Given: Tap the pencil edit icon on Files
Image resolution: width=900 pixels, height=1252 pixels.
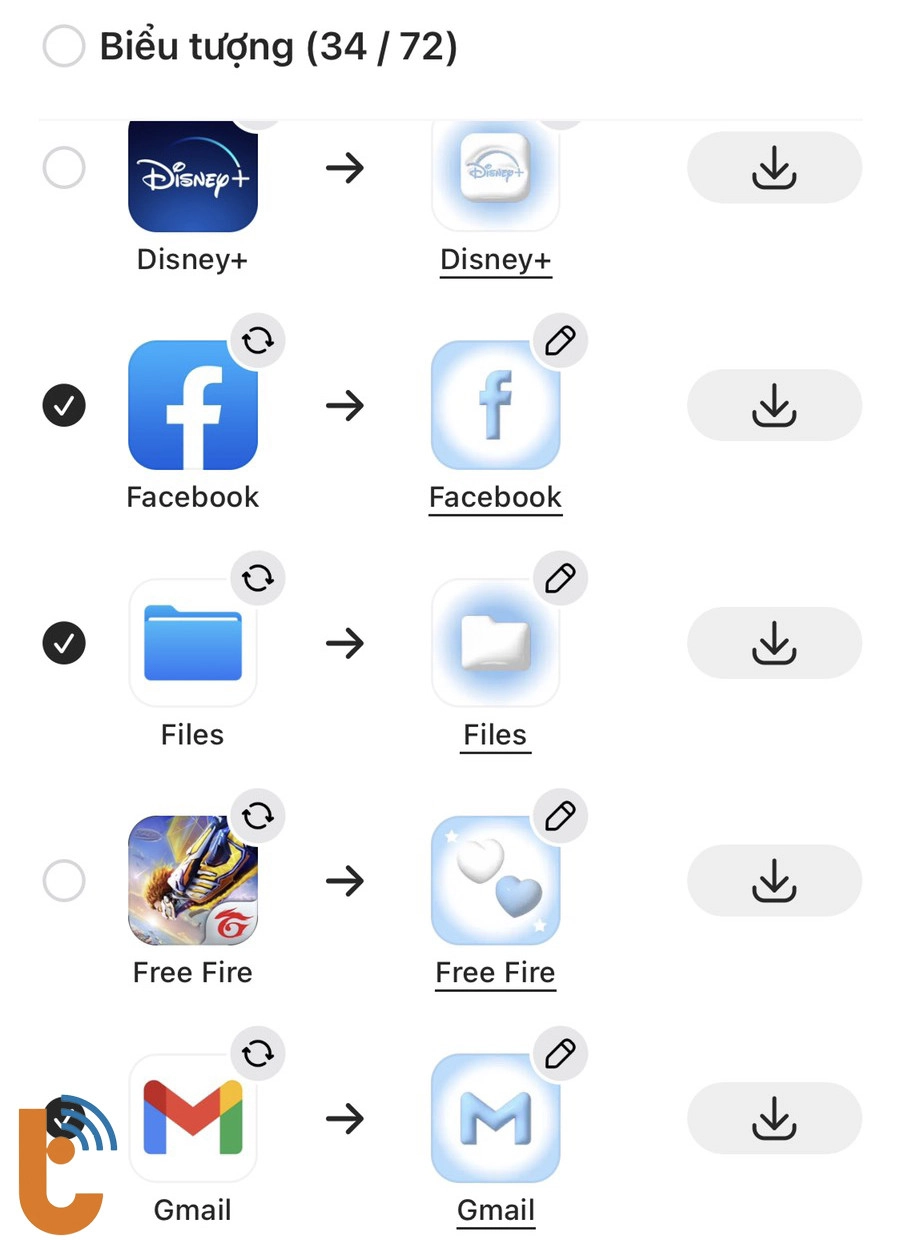Looking at the screenshot, I should [x=561, y=578].
